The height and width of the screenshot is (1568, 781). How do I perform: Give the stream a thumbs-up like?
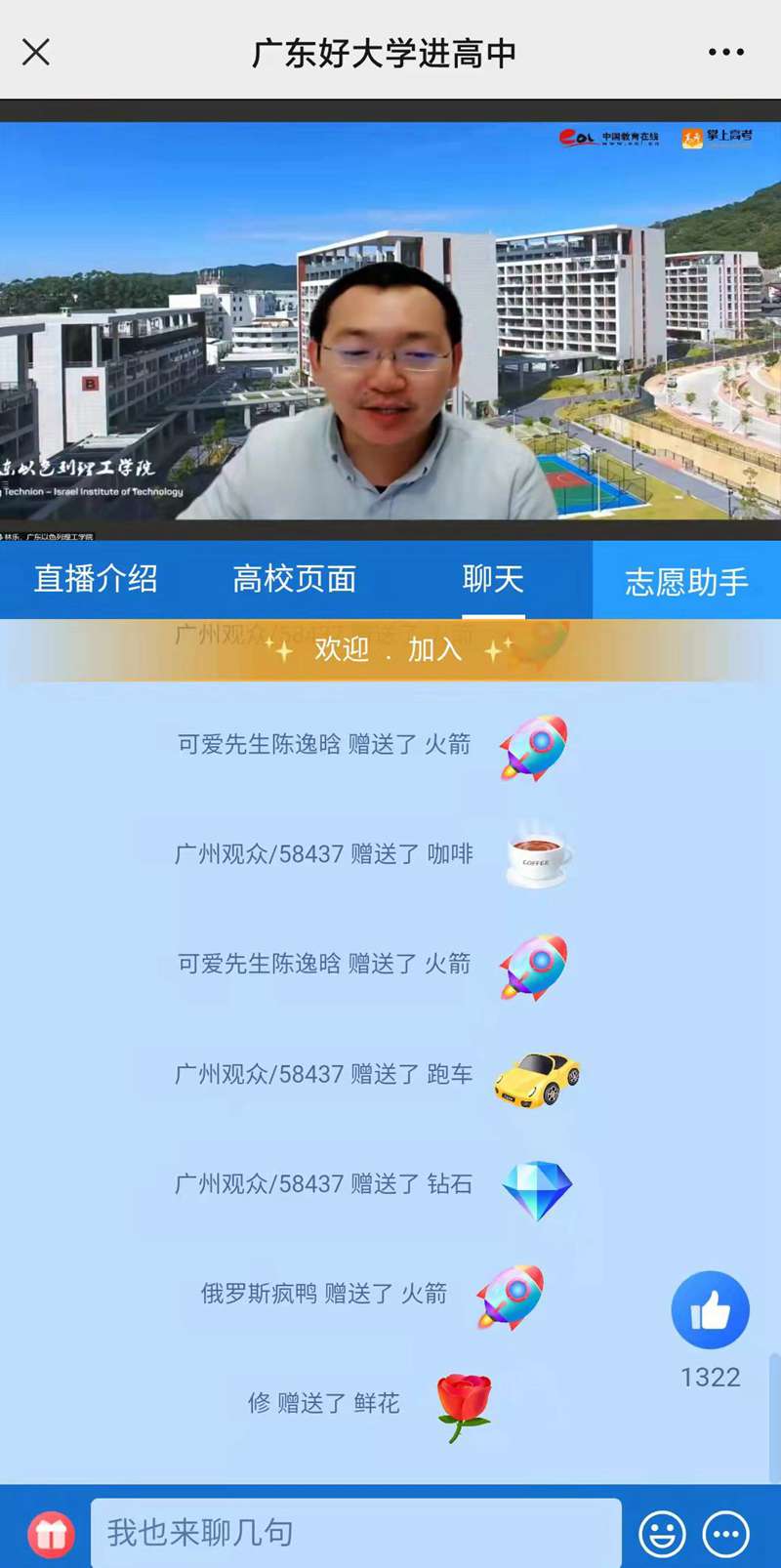[x=711, y=1310]
